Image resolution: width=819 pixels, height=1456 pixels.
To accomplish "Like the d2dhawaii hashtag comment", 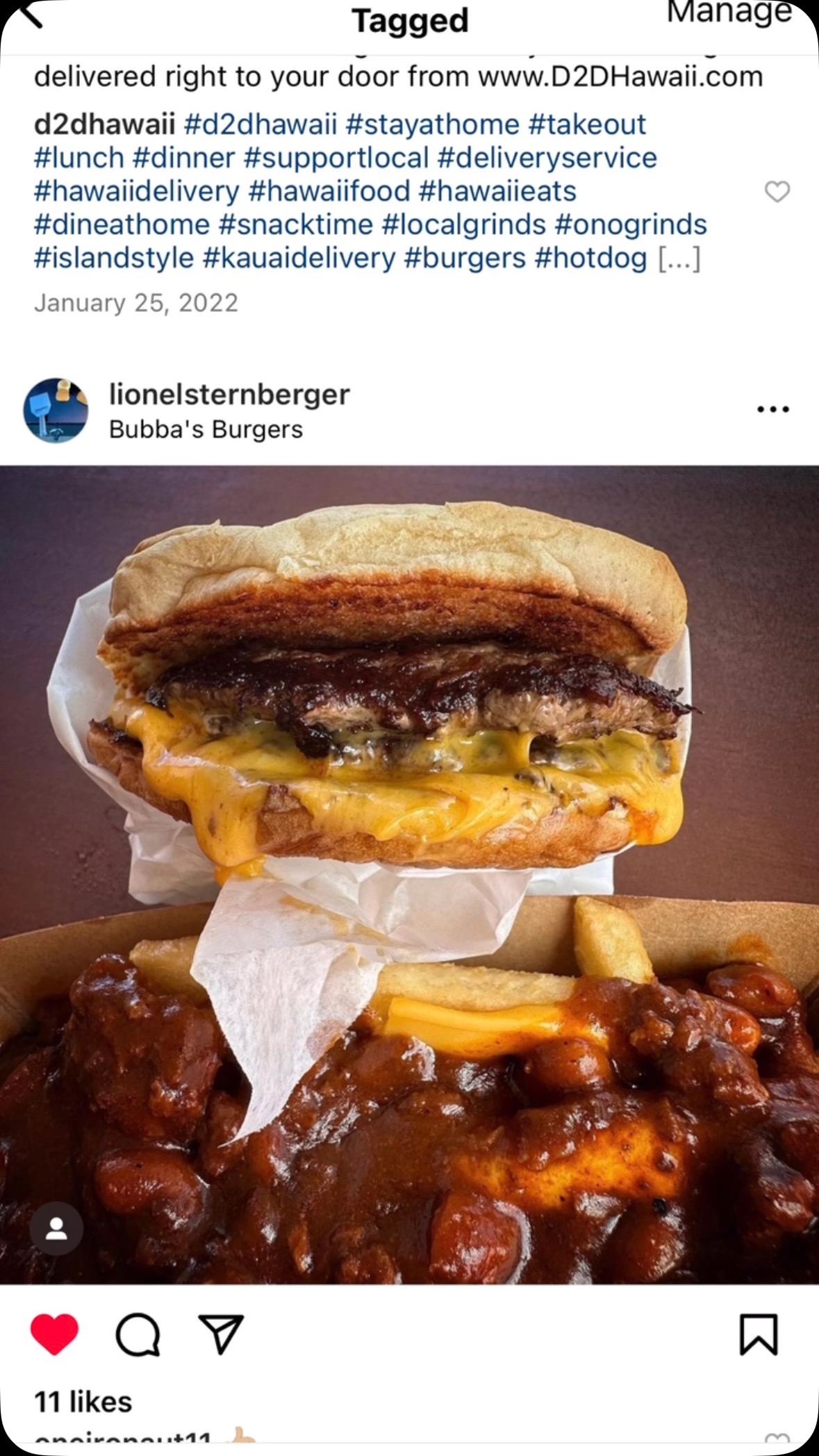I will (x=777, y=191).
